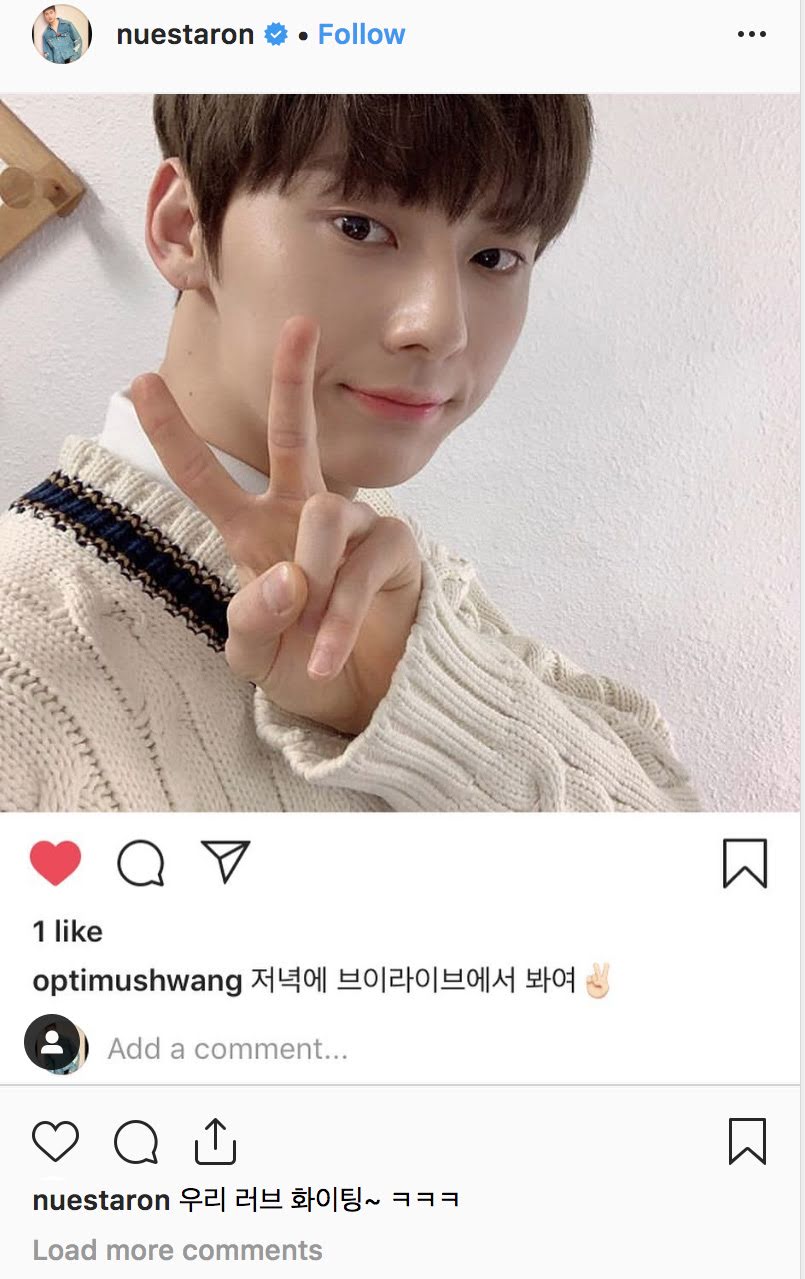Open comments via the bubble beside the red heart

coord(140,863)
